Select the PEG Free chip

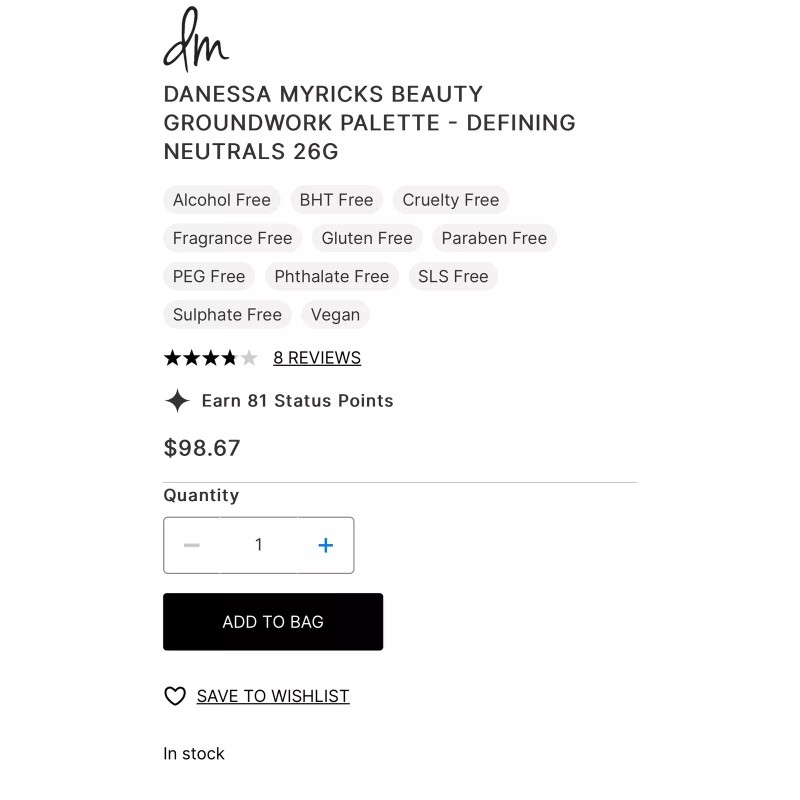coord(209,277)
